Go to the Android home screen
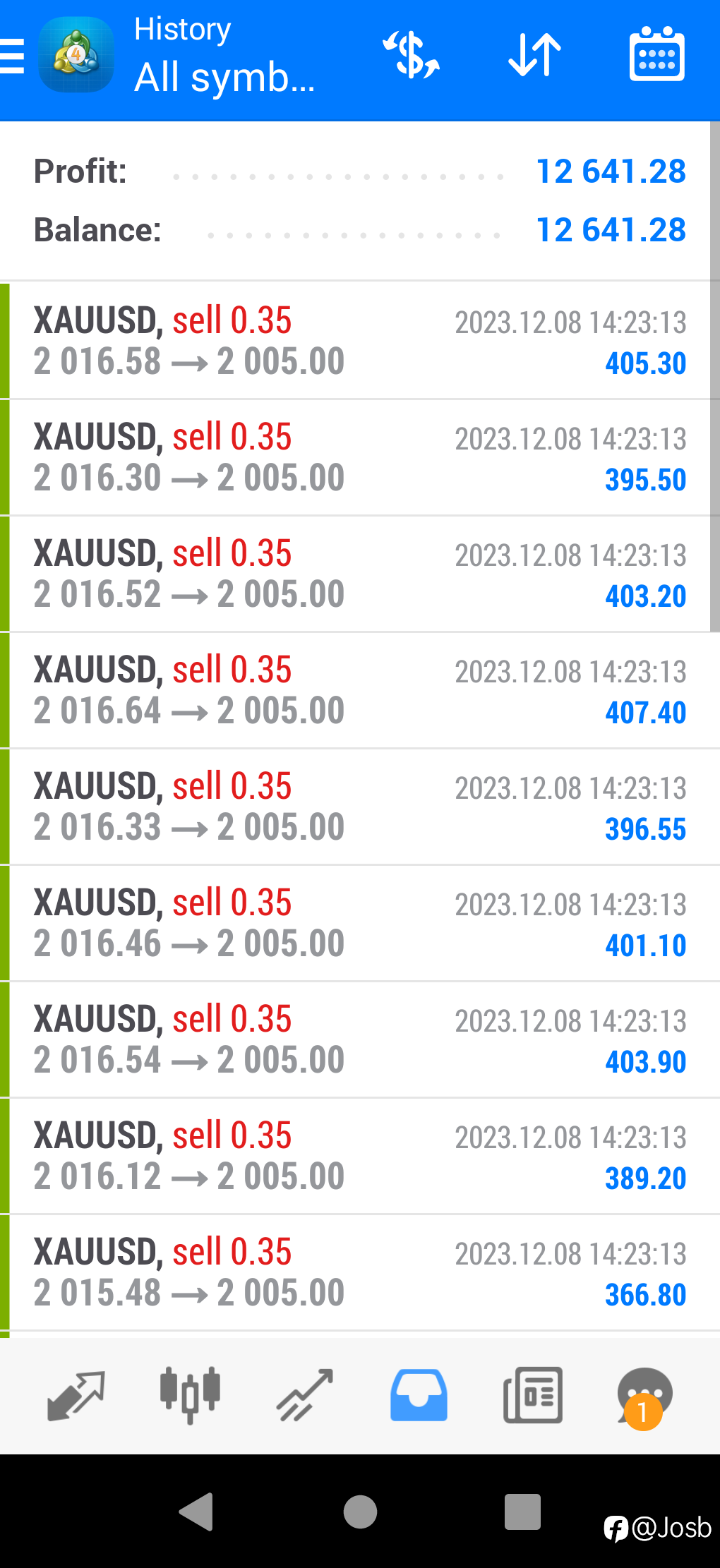The image size is (720, 1568). [360, 1512]
